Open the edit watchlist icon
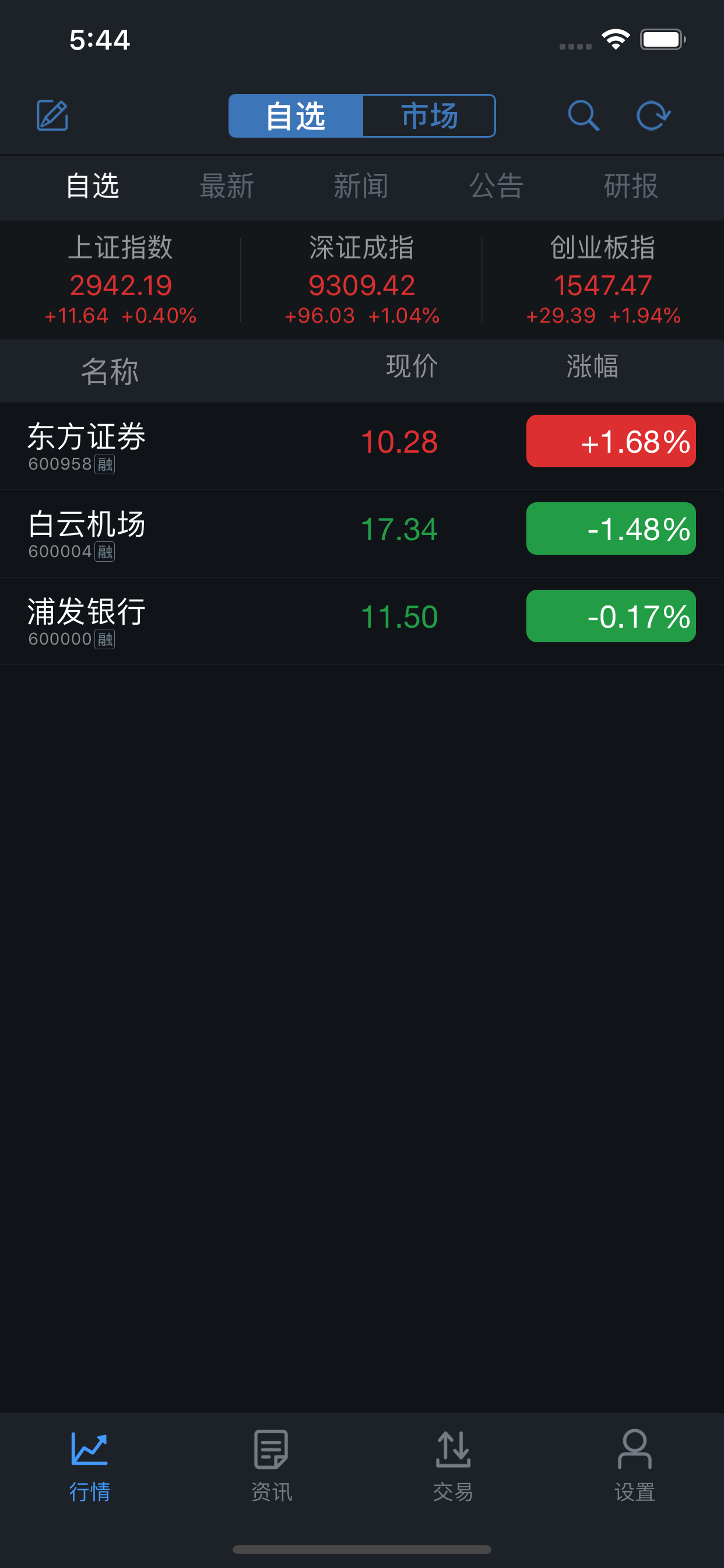Image resolution: width=724 pixels, height=1568 pixels. [52, 116]
